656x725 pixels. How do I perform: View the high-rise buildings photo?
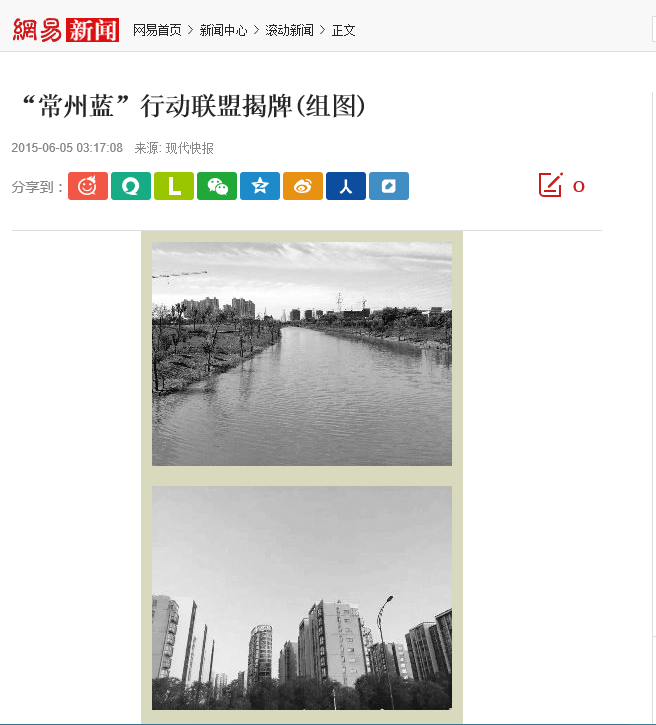coord(302,598)
